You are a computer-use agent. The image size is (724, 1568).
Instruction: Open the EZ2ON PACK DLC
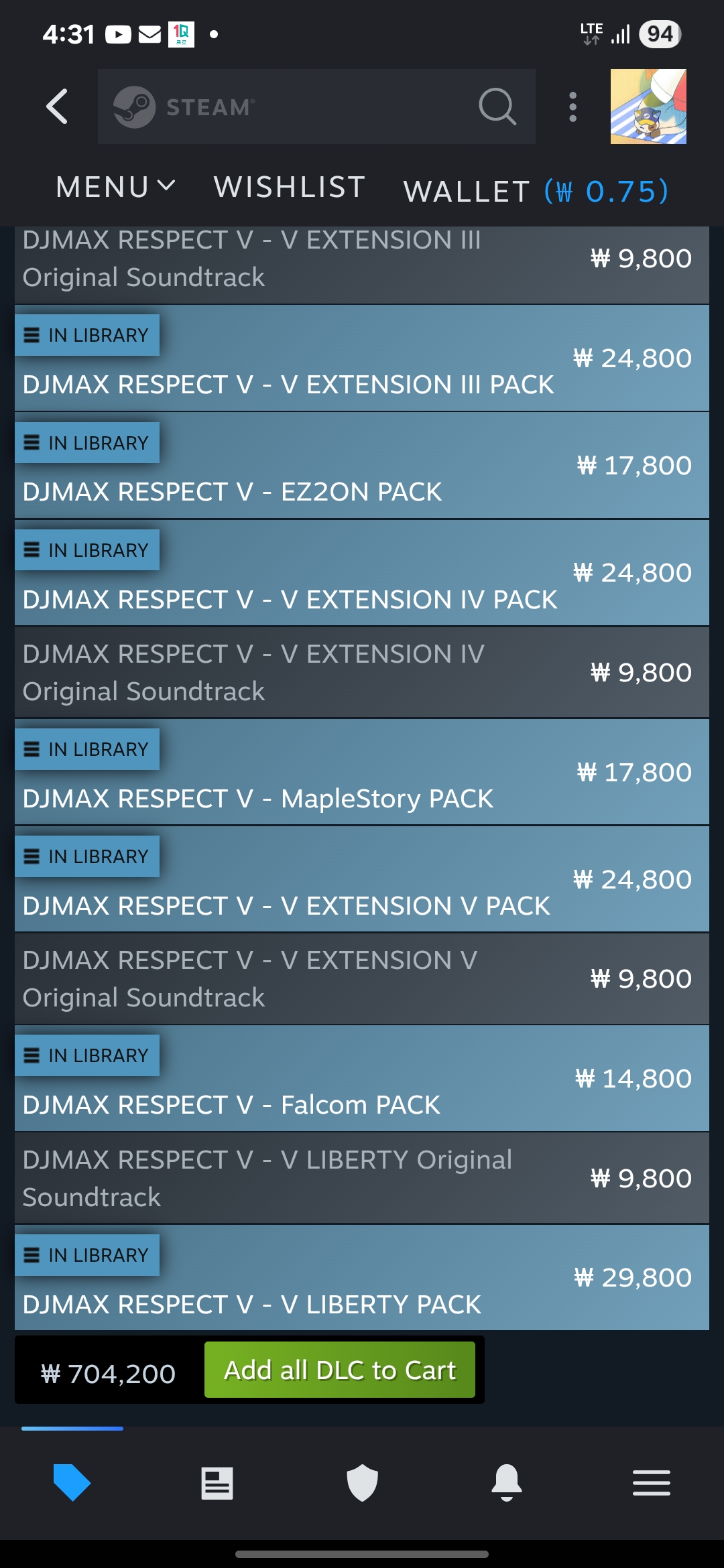362,466
